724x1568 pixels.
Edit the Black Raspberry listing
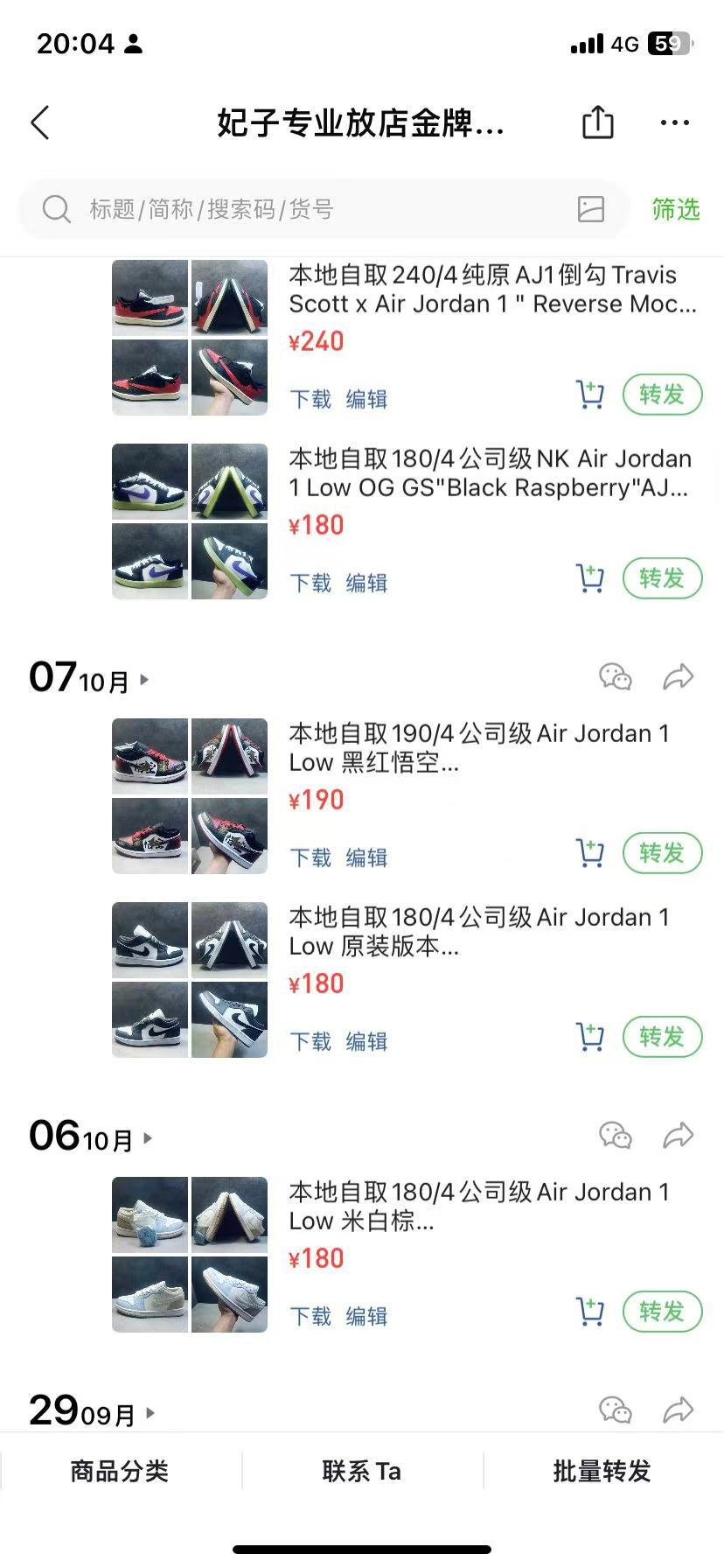point(366,583)
